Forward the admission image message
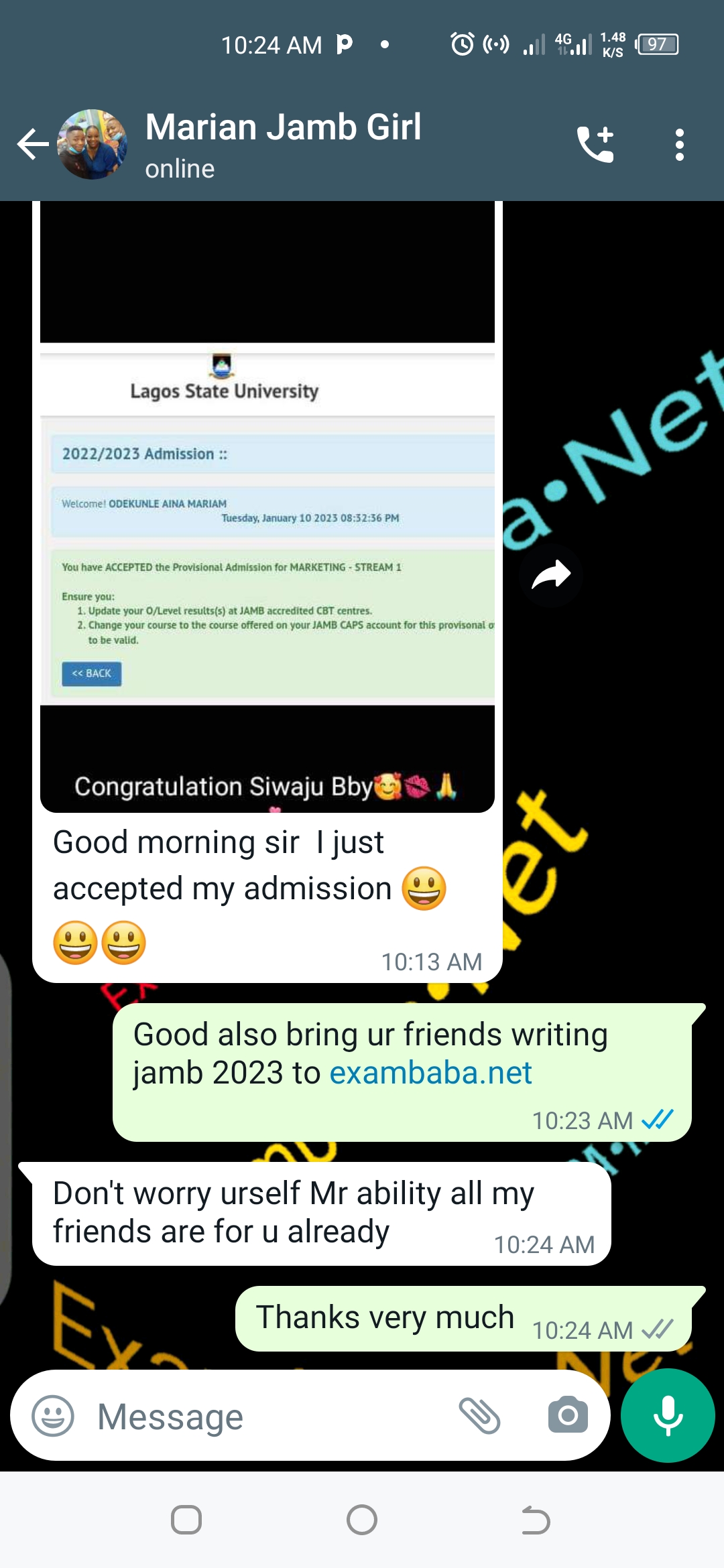 pyautogui.click(x=551, y=575)
